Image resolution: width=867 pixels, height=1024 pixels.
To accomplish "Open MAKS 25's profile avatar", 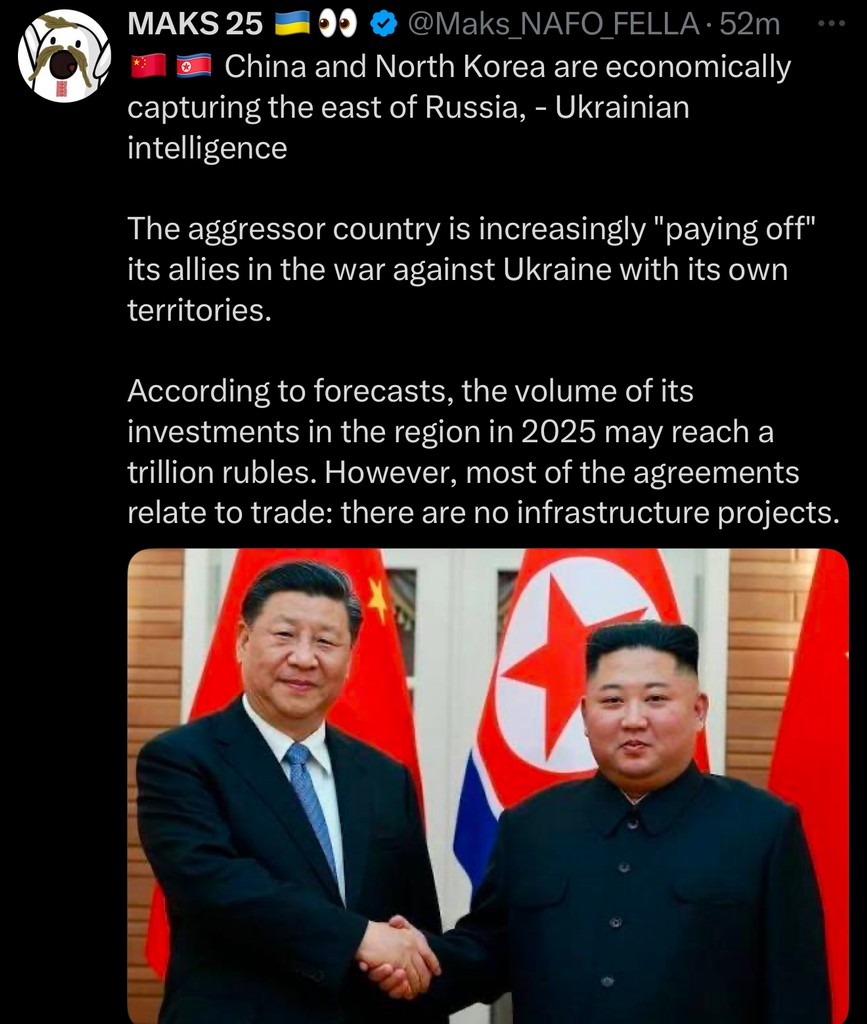I will (x=64, y=57).
